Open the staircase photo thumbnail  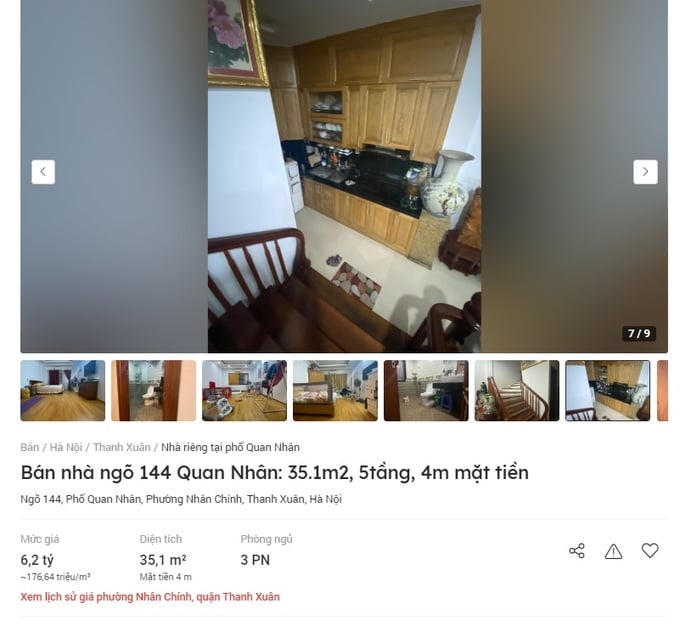point(517,390)
